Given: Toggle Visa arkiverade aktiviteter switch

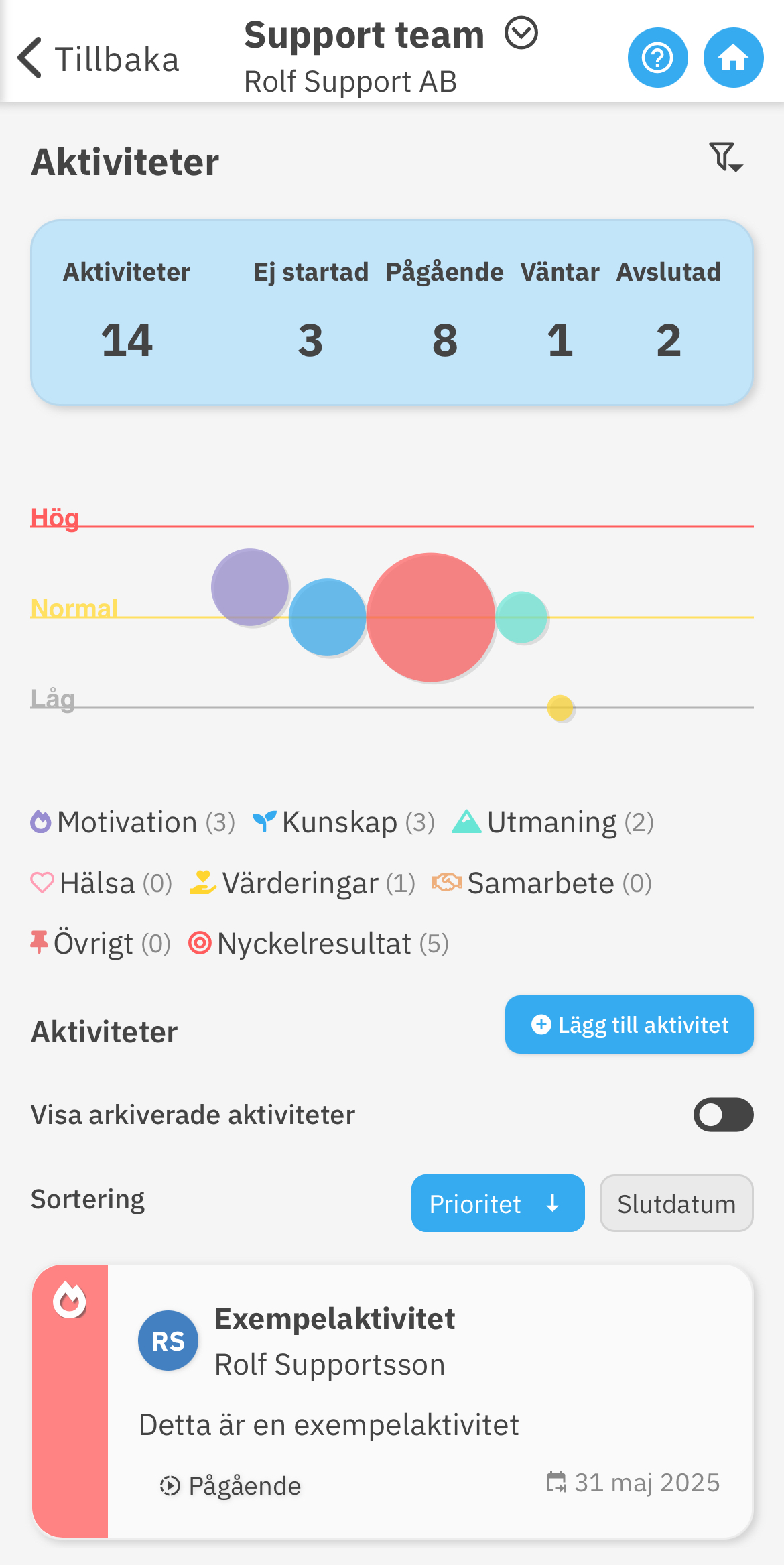Looking at the screenshot, I should (722, 1115).
